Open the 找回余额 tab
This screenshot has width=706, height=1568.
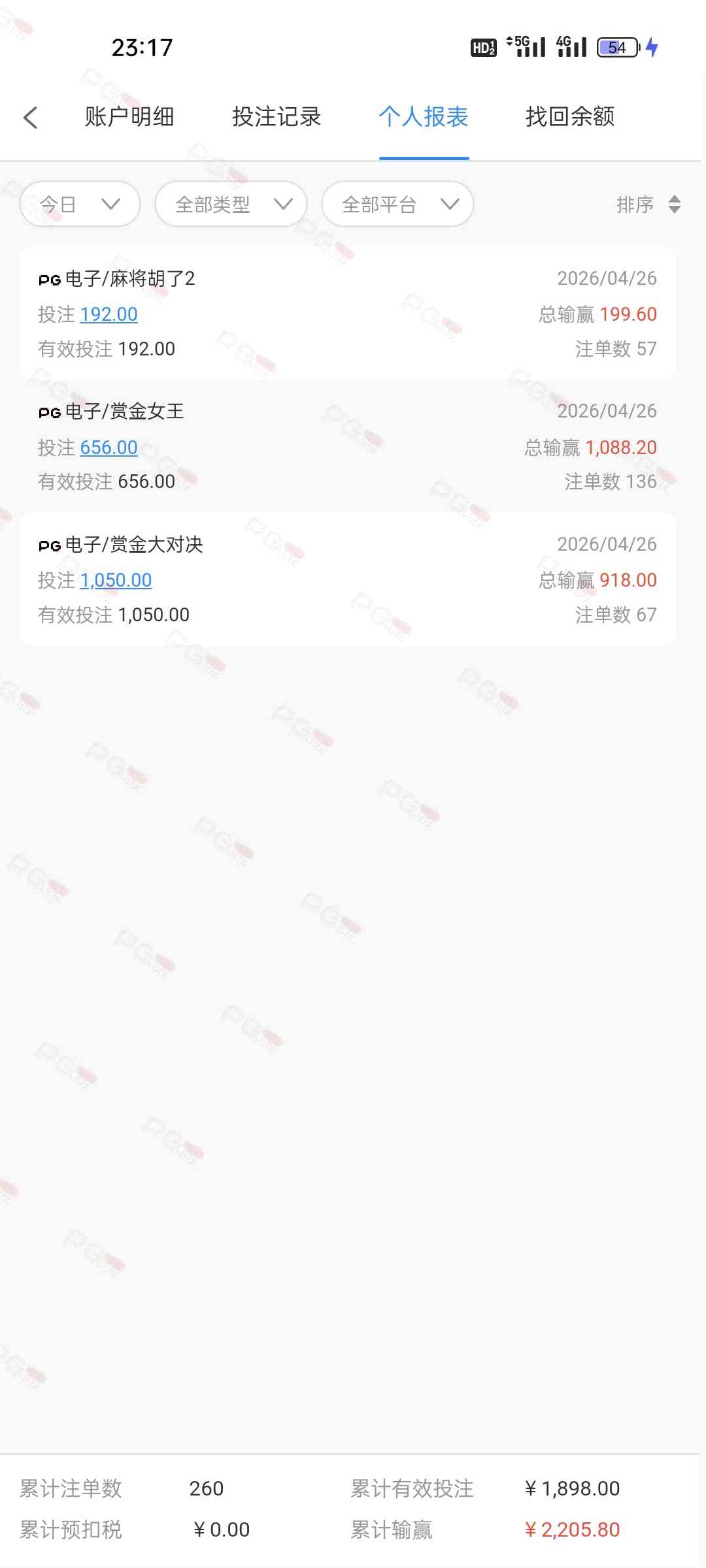point(570,118)
